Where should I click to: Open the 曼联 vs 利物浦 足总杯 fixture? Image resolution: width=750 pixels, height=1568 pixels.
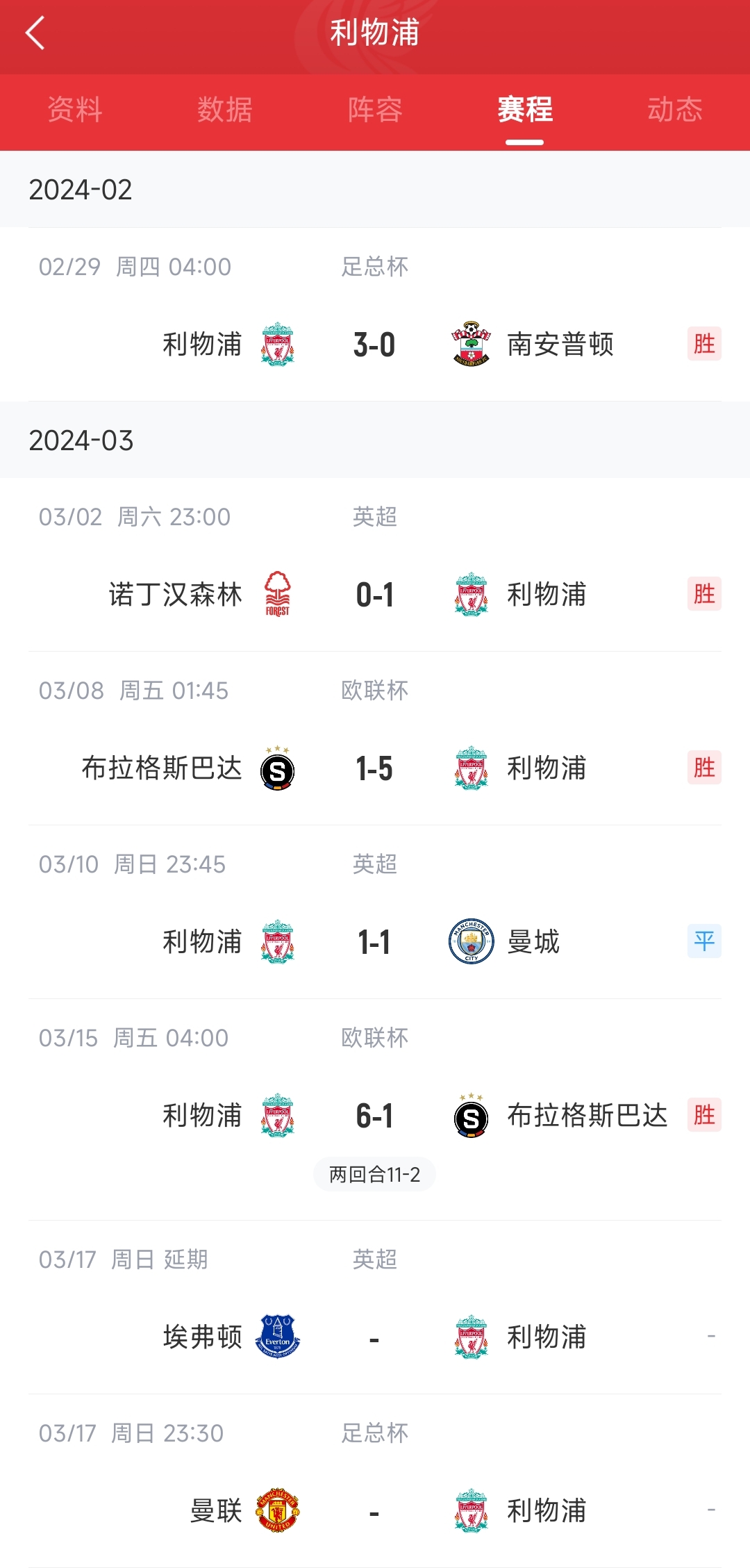[x=375, y=1481]
